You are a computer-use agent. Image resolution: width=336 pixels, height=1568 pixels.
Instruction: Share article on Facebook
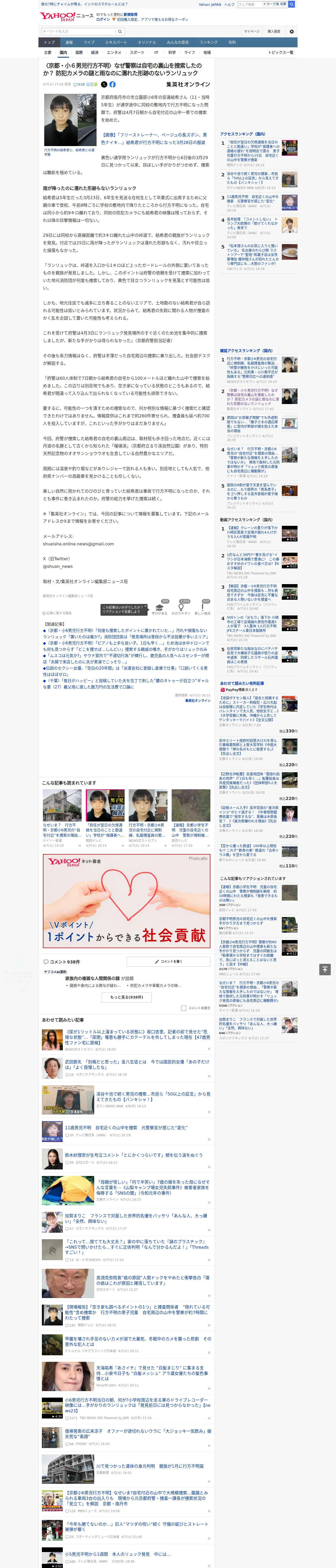point(112,85)
